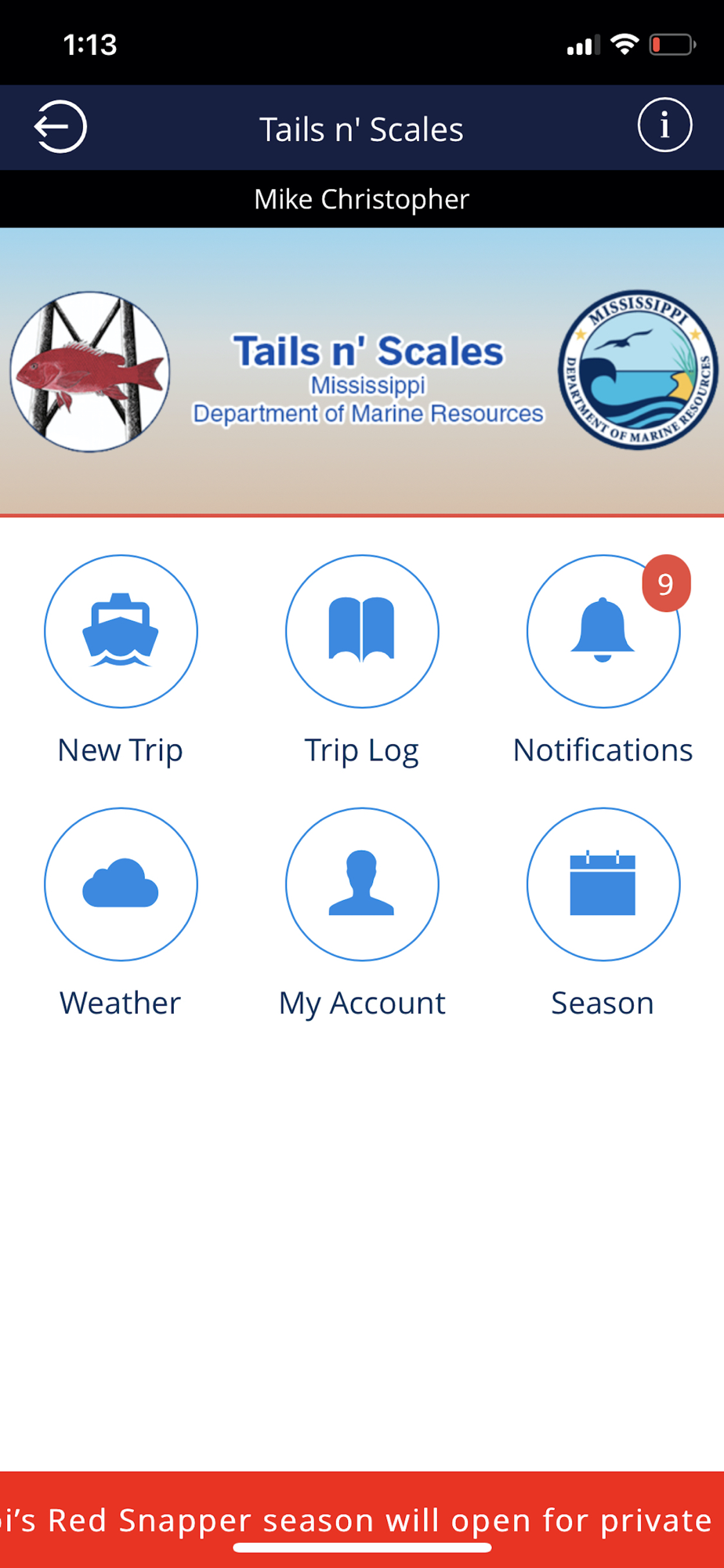This screenshot has width=724, height=1568.
Task: Open the Season calendar
Action: coord(603,884)
